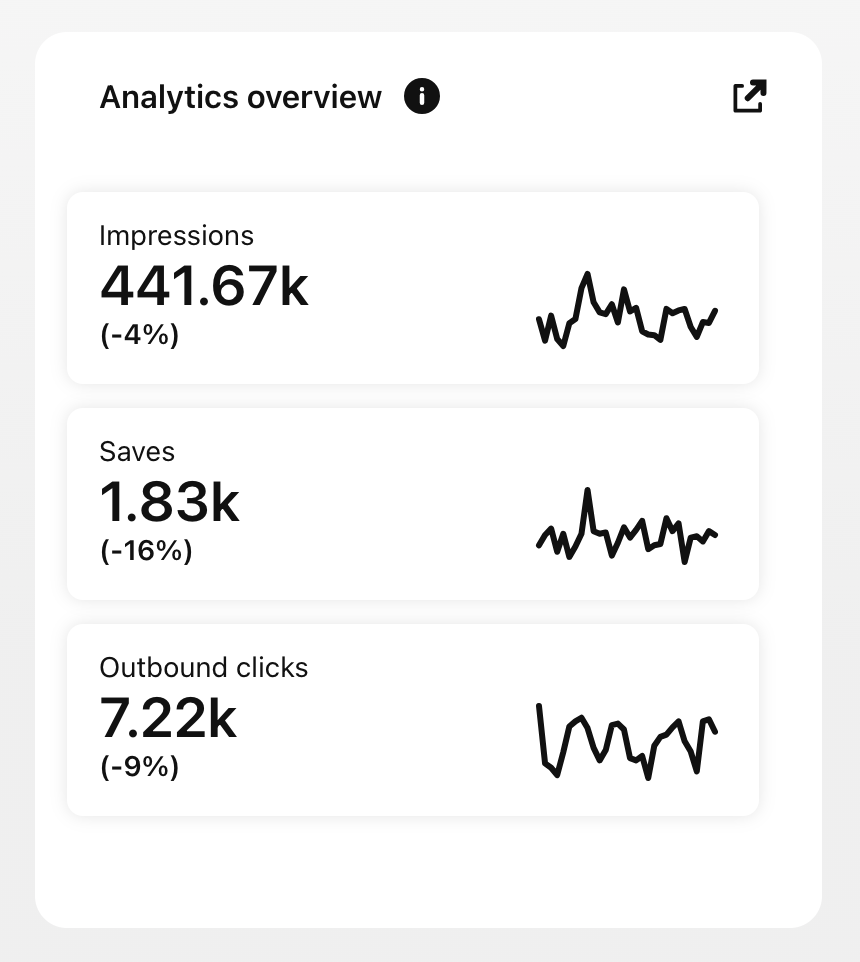The width and height of the screenshot is (860, 962).
Task: Open full analytics via external link icon
Action: 749,97
